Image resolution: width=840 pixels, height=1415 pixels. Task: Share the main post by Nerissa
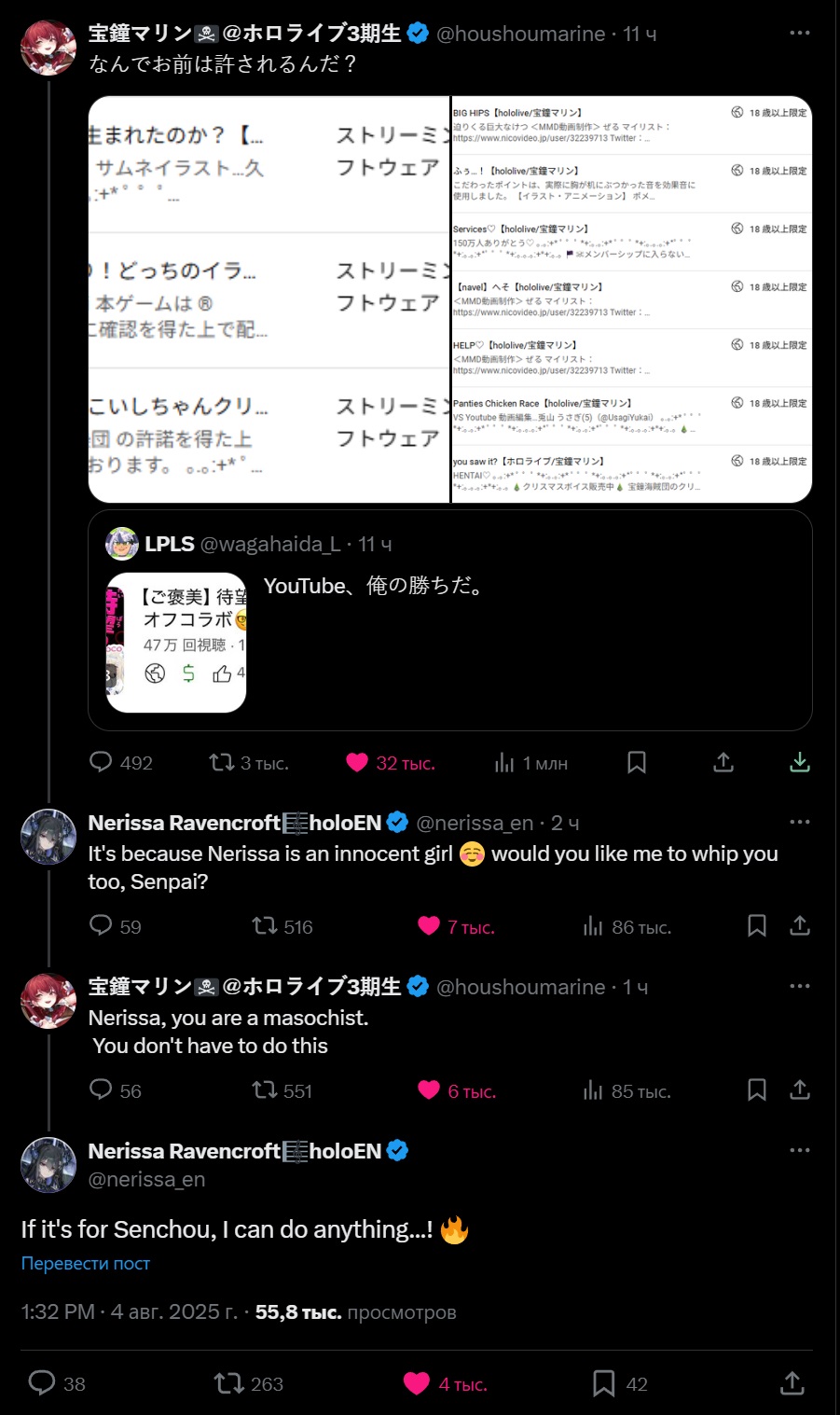point(792,1383)
